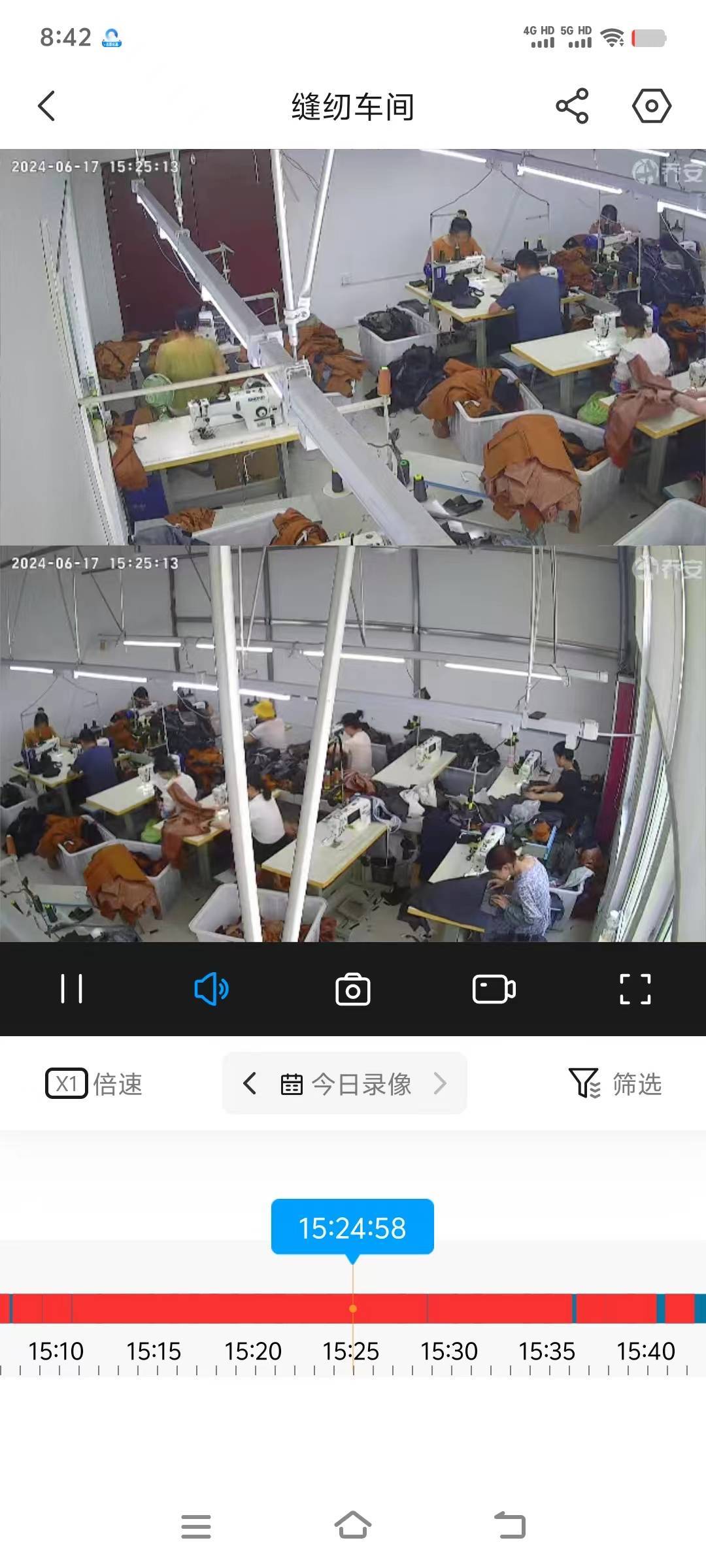
Task: Take a snapshot of the video
Action: point(353,989)
